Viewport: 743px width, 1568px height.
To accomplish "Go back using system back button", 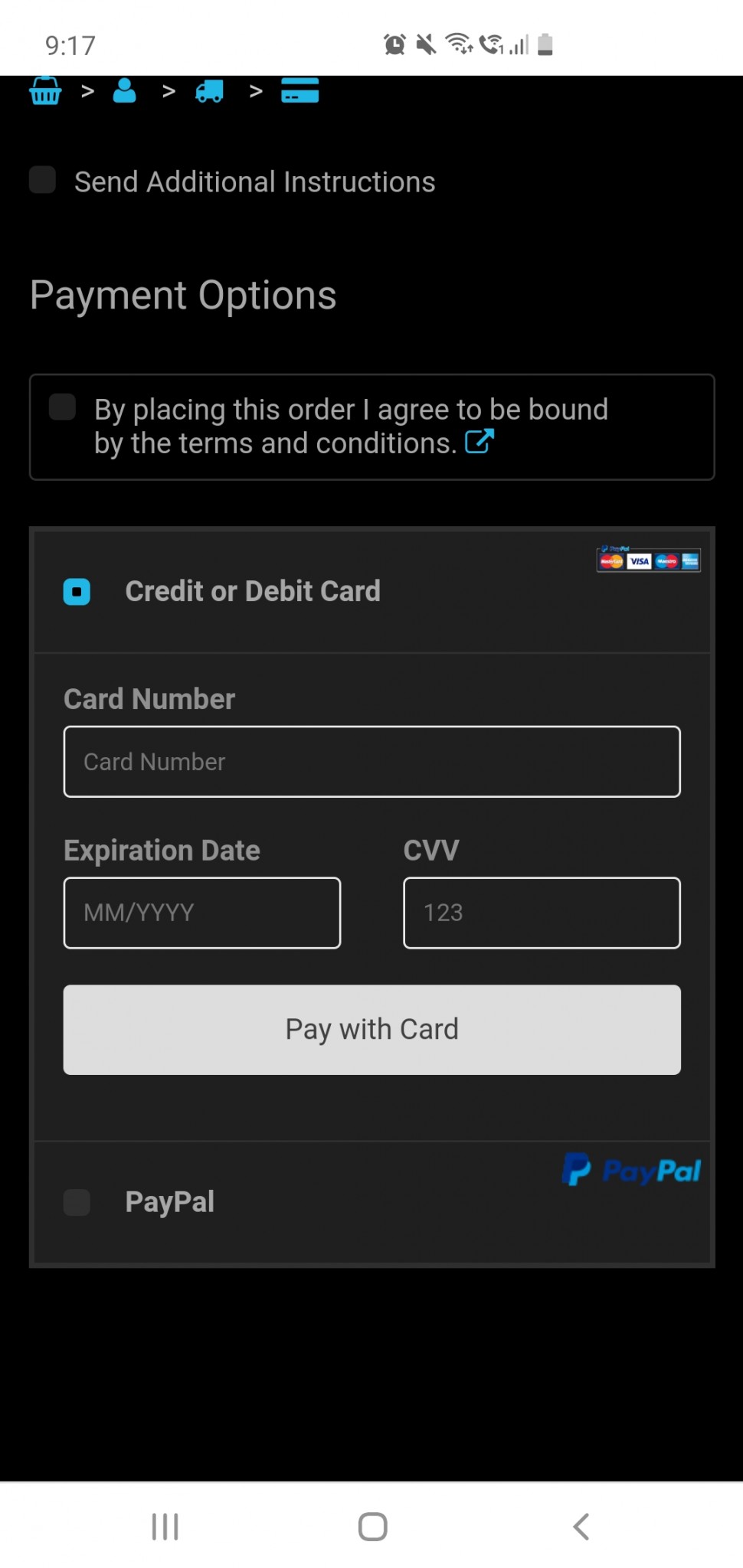I will coord(581,1526).
